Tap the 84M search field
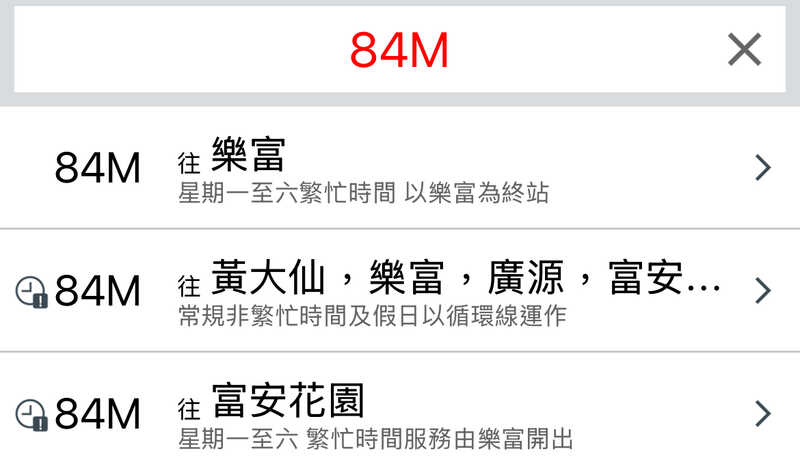Screen dimensions: 800x473 coord(398,50)
